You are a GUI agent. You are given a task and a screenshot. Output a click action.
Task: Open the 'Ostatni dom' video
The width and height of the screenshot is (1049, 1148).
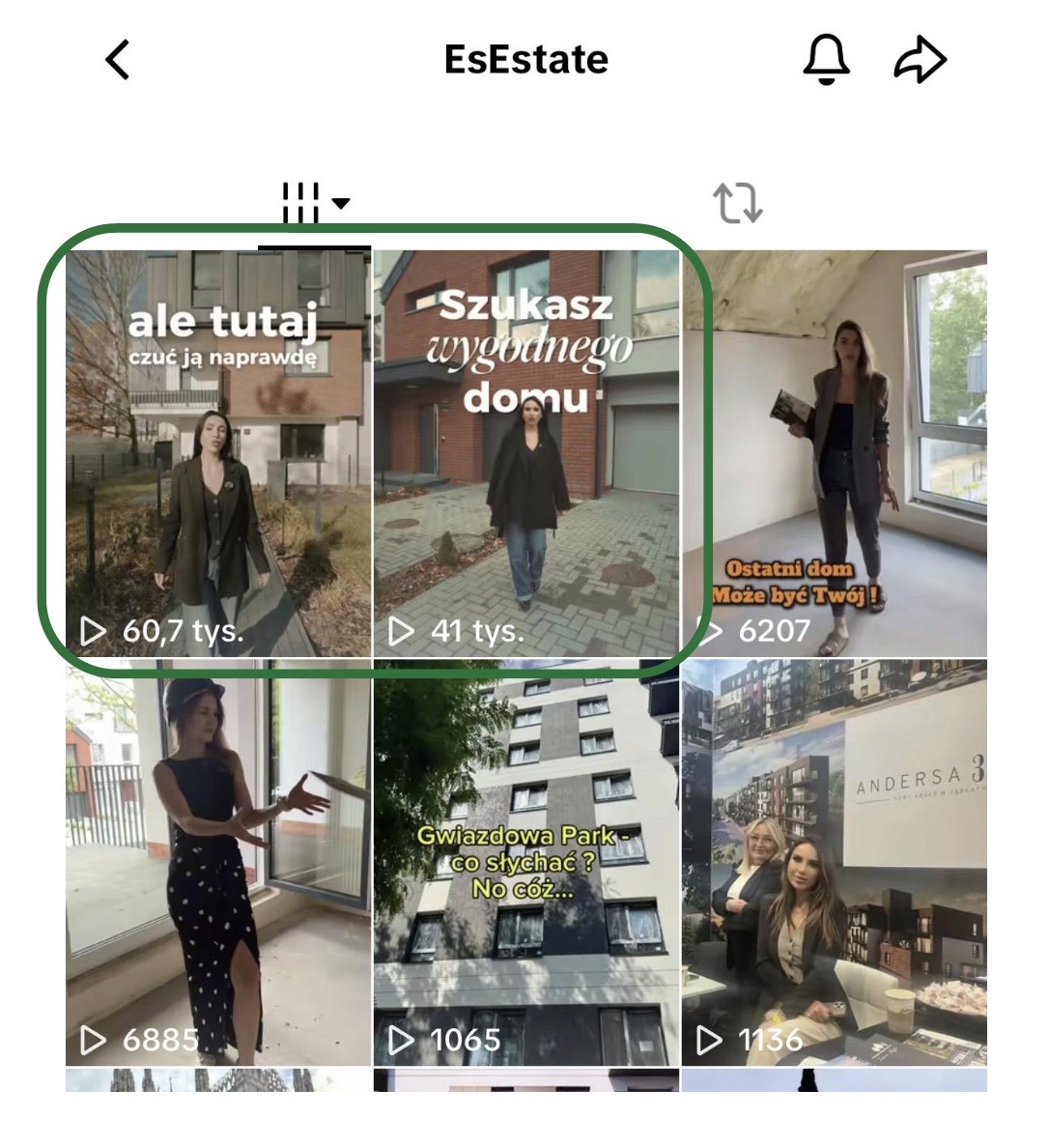click(x=835, y=453)
